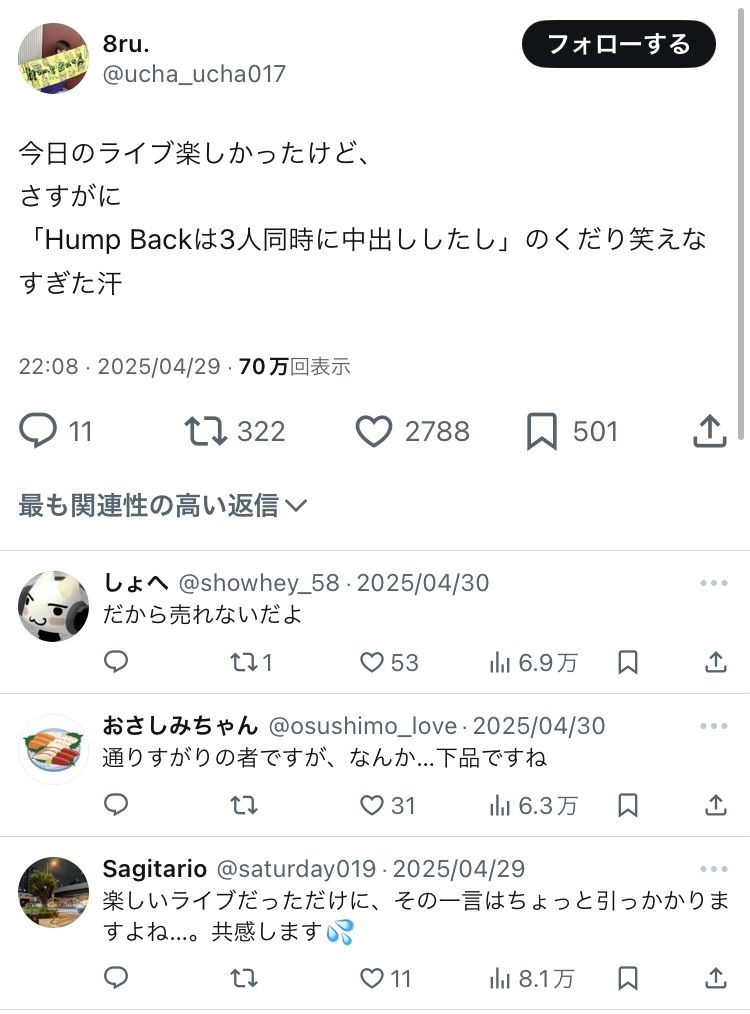Share Sagitario's reply
Screen dimensions: 750x1014
tap(716, 977)
